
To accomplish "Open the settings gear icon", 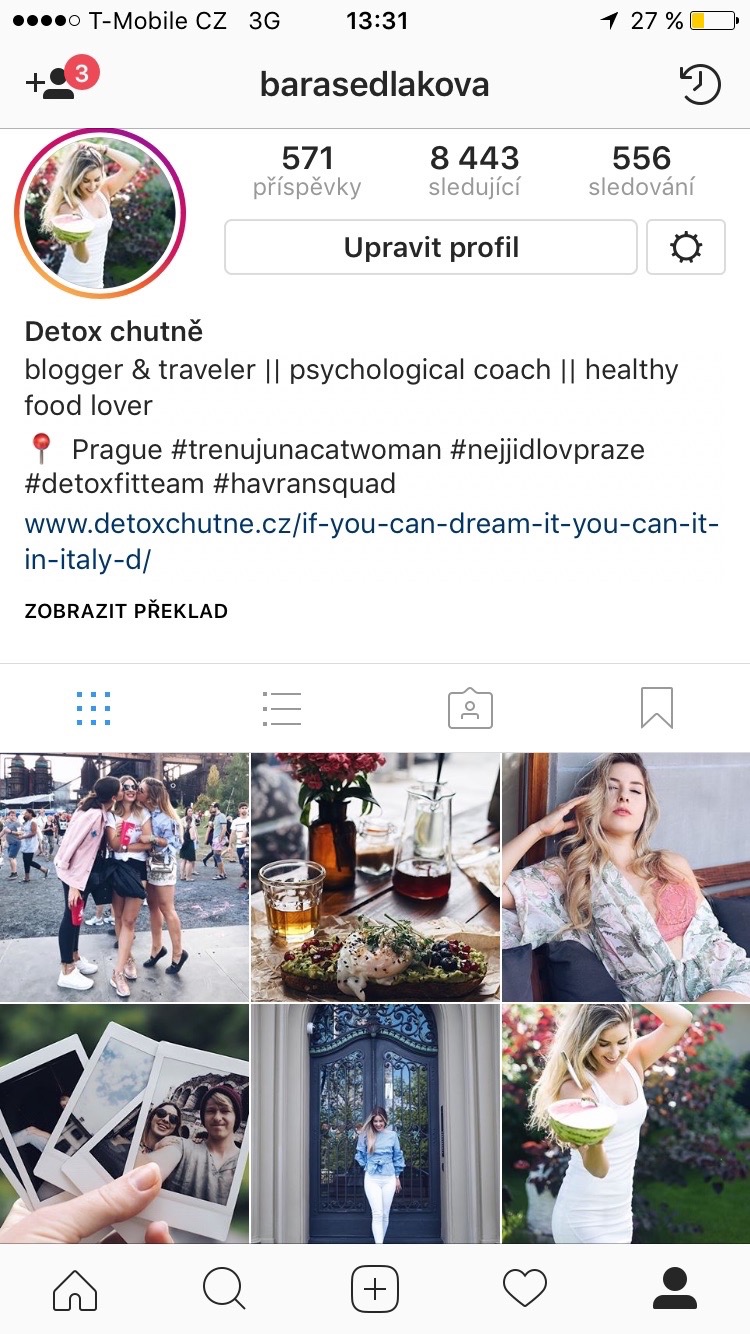I will pos(686,247).
